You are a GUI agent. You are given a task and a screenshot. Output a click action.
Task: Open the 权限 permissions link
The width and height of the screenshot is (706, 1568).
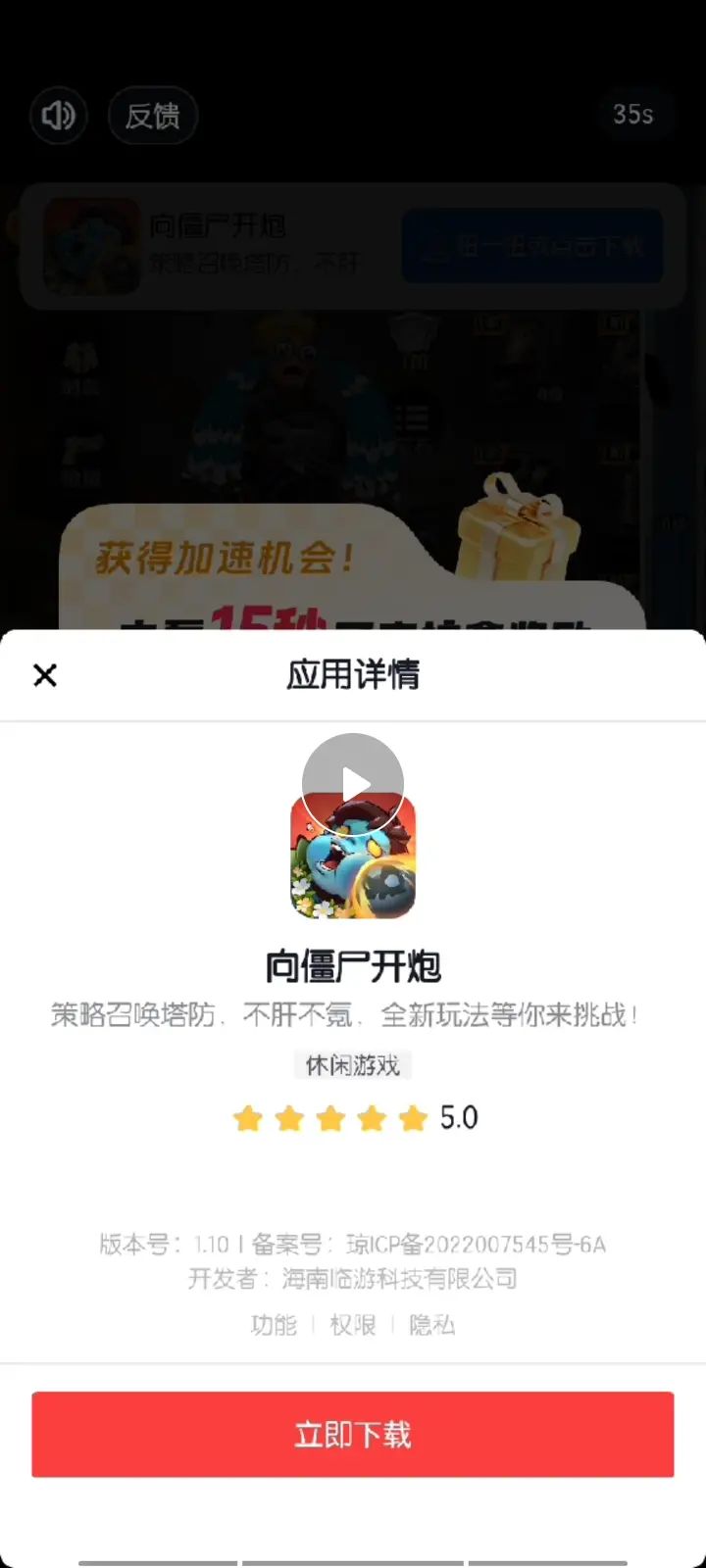[353, 1325]
